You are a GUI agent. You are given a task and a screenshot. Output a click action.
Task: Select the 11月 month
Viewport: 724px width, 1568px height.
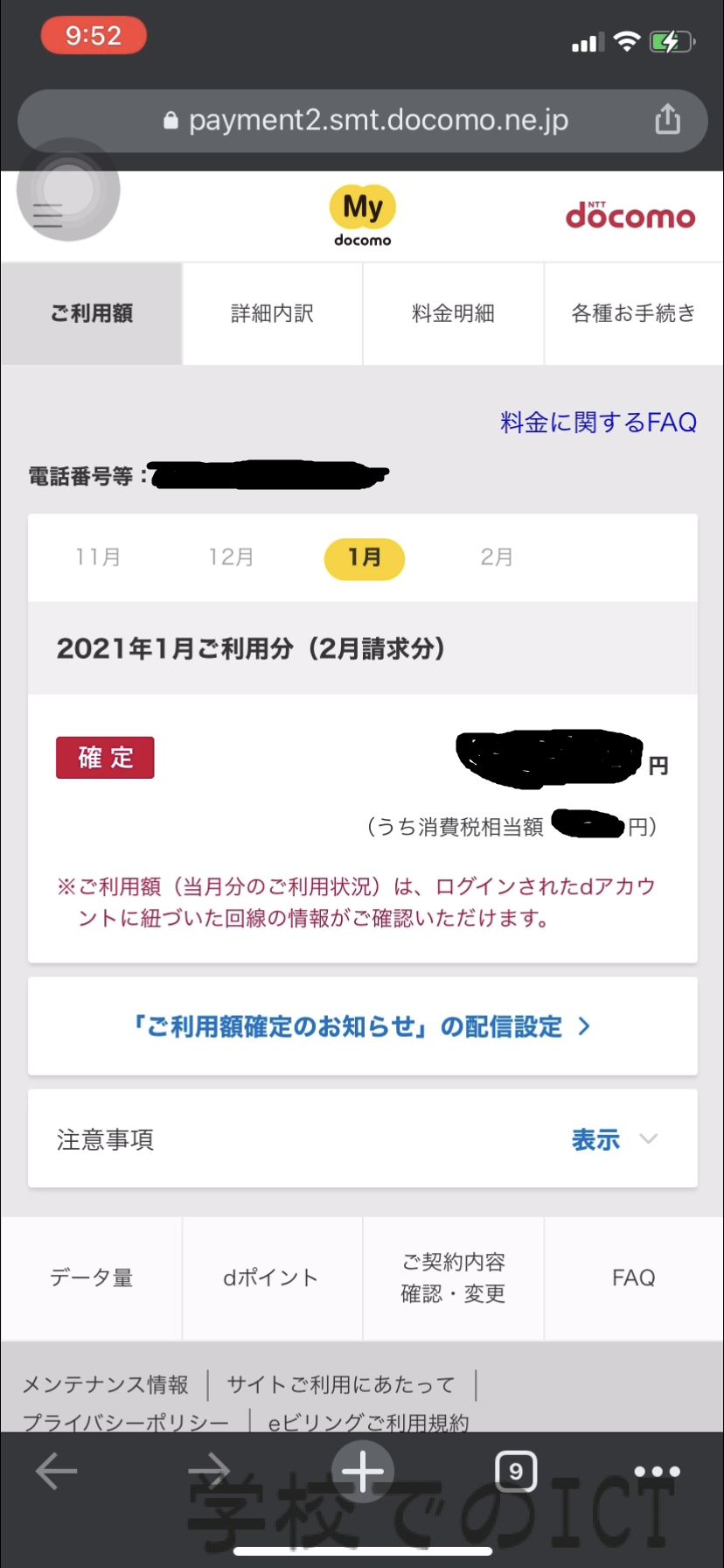pyautogui.click(x=98, y=557)
